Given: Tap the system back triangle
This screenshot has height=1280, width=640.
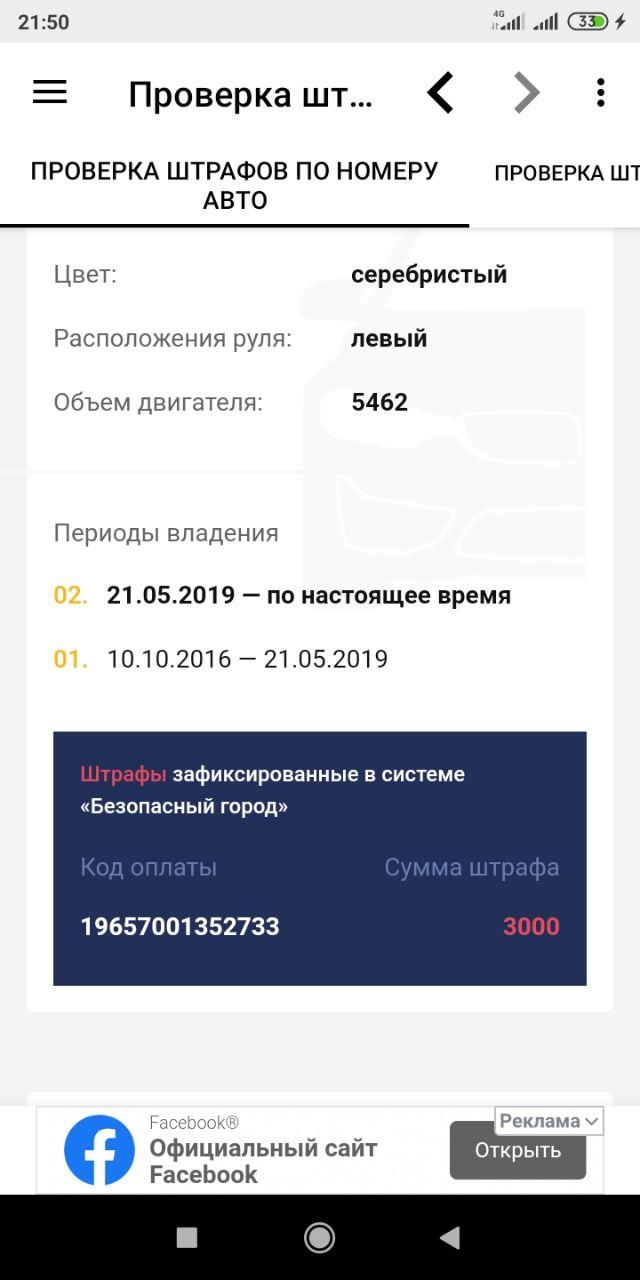Looking at the screenshot, I should click(x=449, y=1238).
